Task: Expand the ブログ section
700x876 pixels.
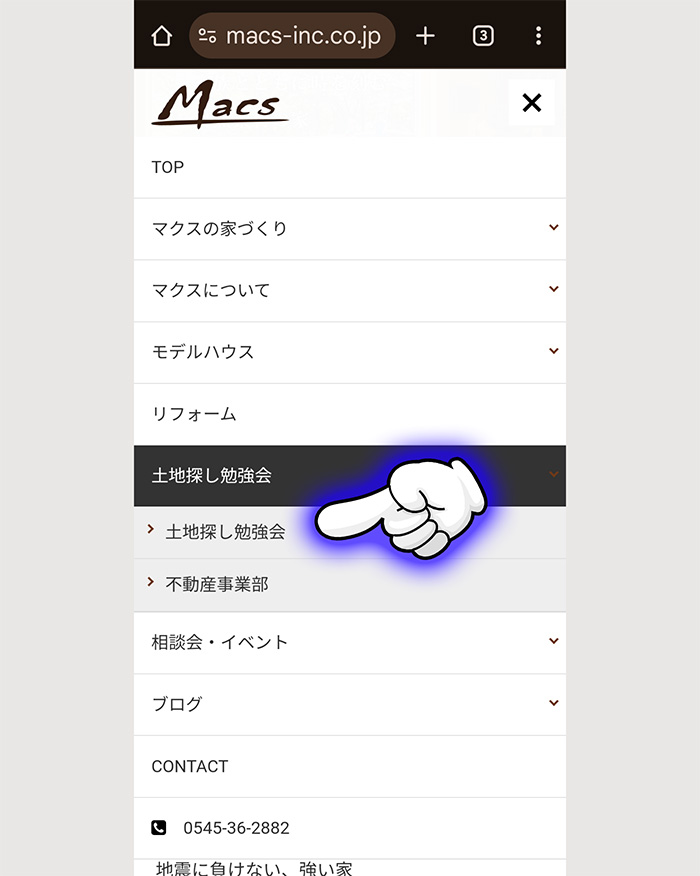Action: point(553,704)
